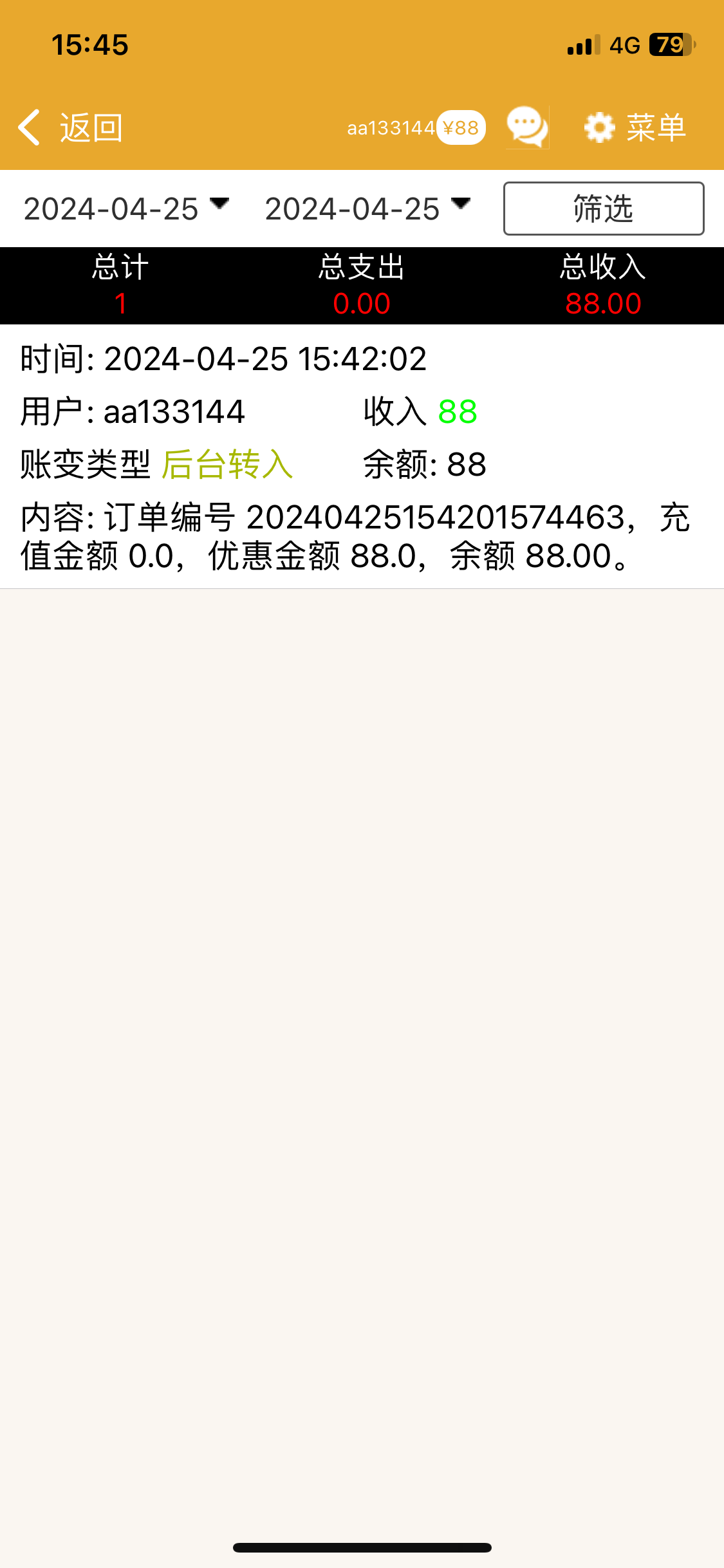The image size is (724, 1568).
Task: Tap the aa133144 ¥88 balance badge
Action: tap(416, 127)
